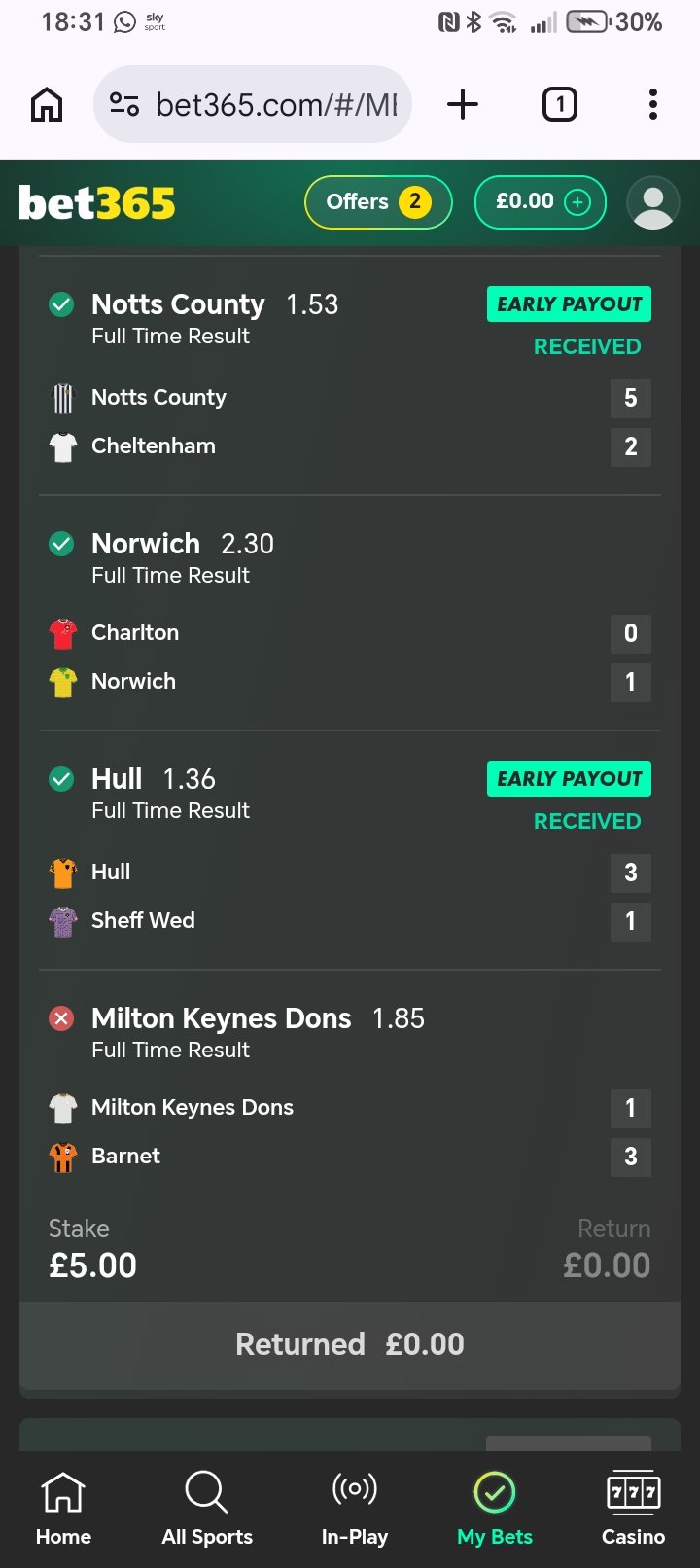The height and width of the screenshot is (1568, 700).
Task: Switch to the All Sports tab
Action: pos(206,1509)
